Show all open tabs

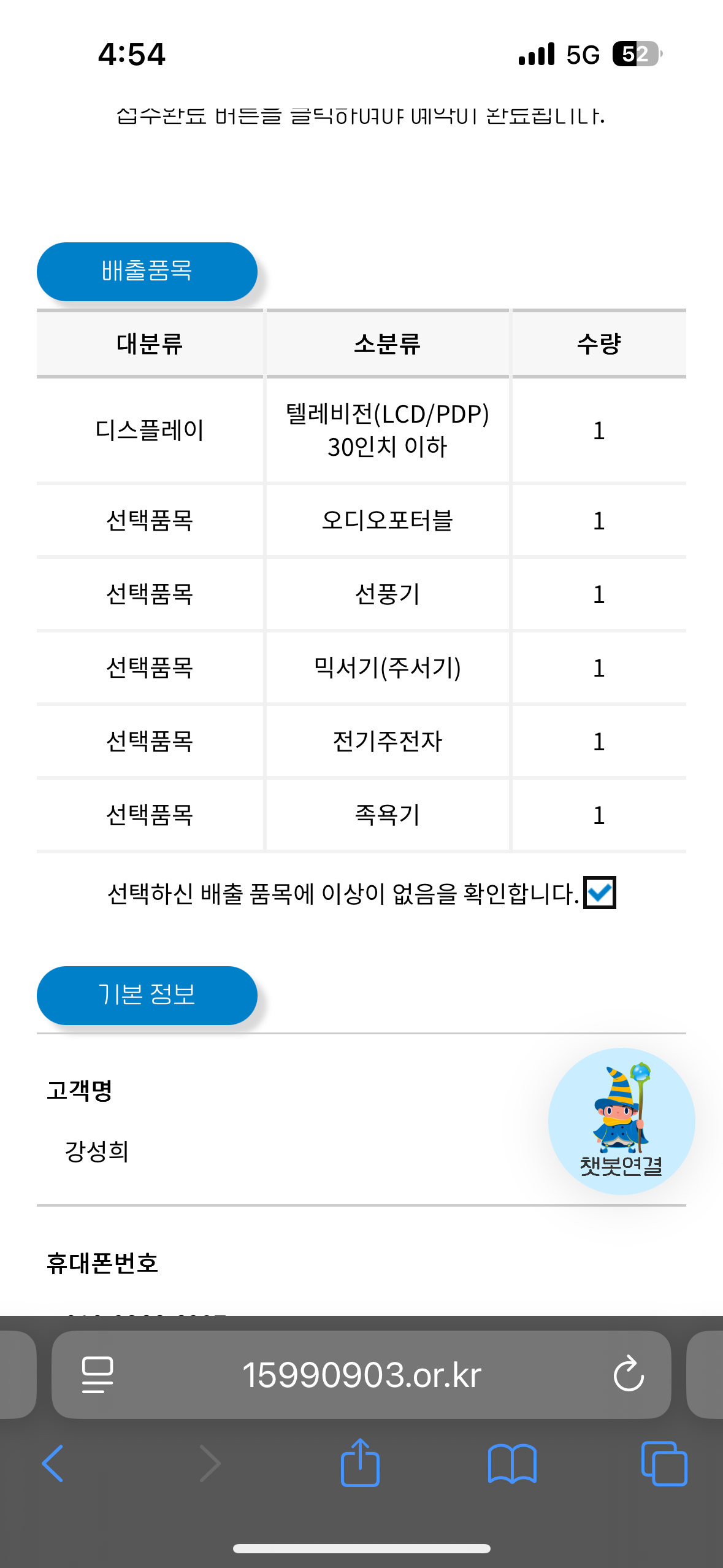664,1464
